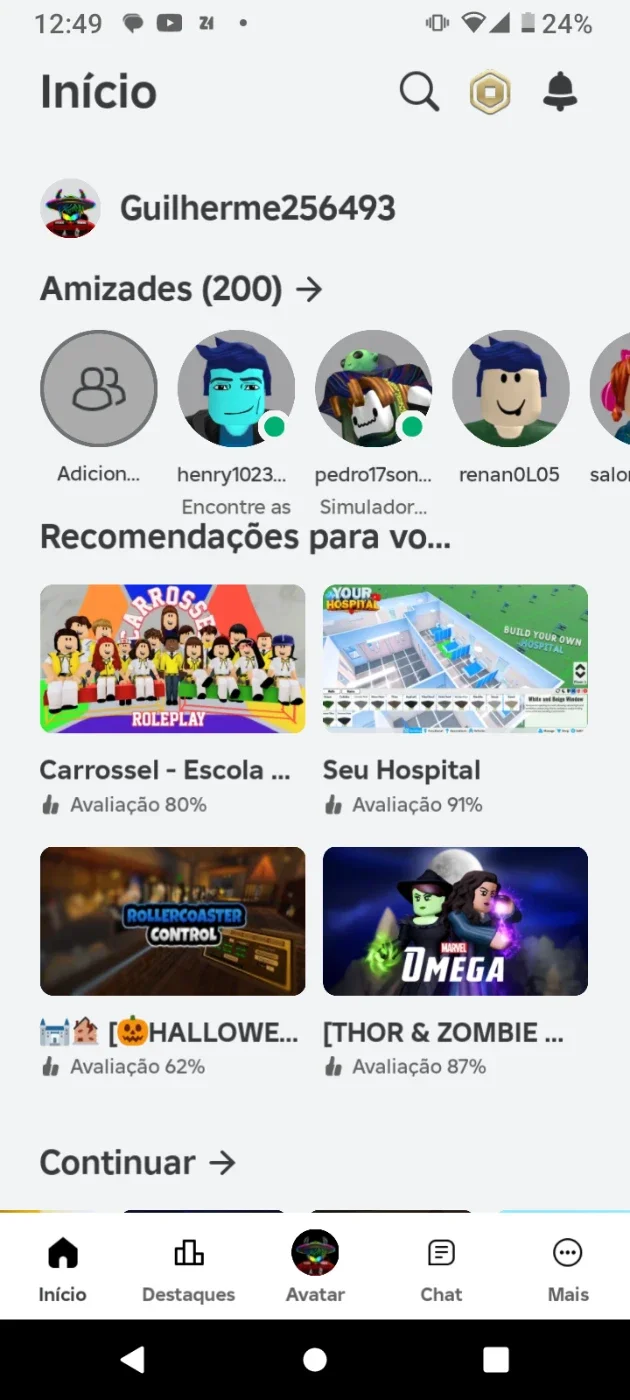Tap the system back button
This screenshot has height=1400, width=630.
pos(132,1359)
